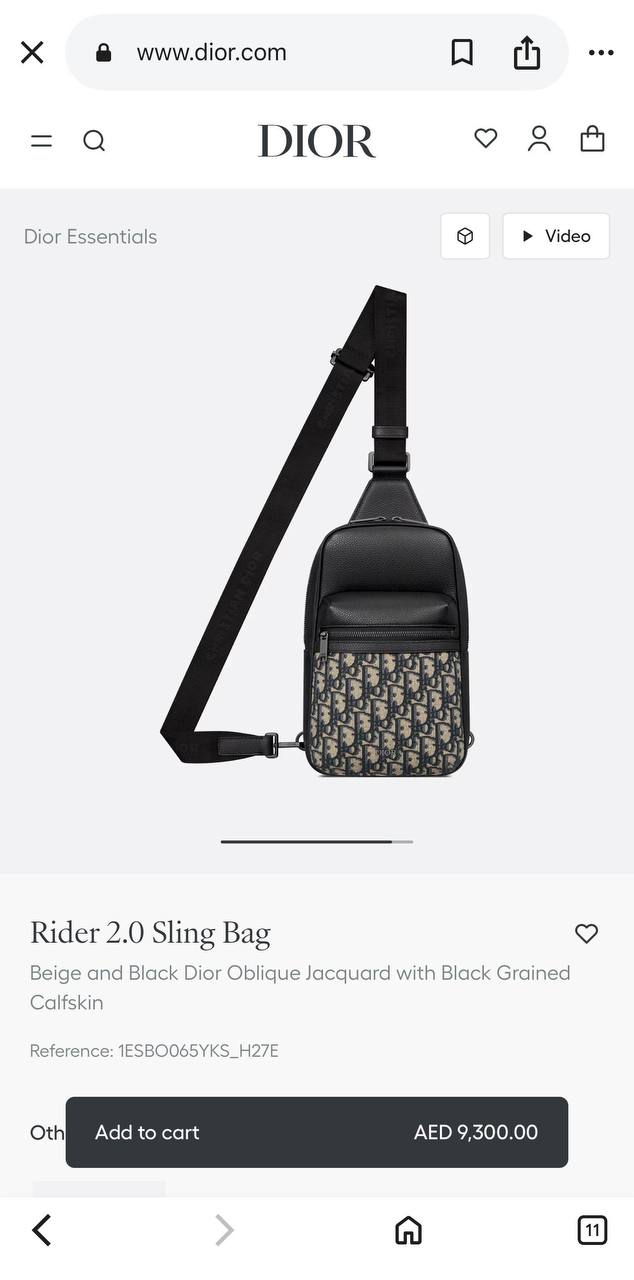The width and height of the screenshot is (634, 1280).
Task: Play the product video
Action: (x=556, y=236)
